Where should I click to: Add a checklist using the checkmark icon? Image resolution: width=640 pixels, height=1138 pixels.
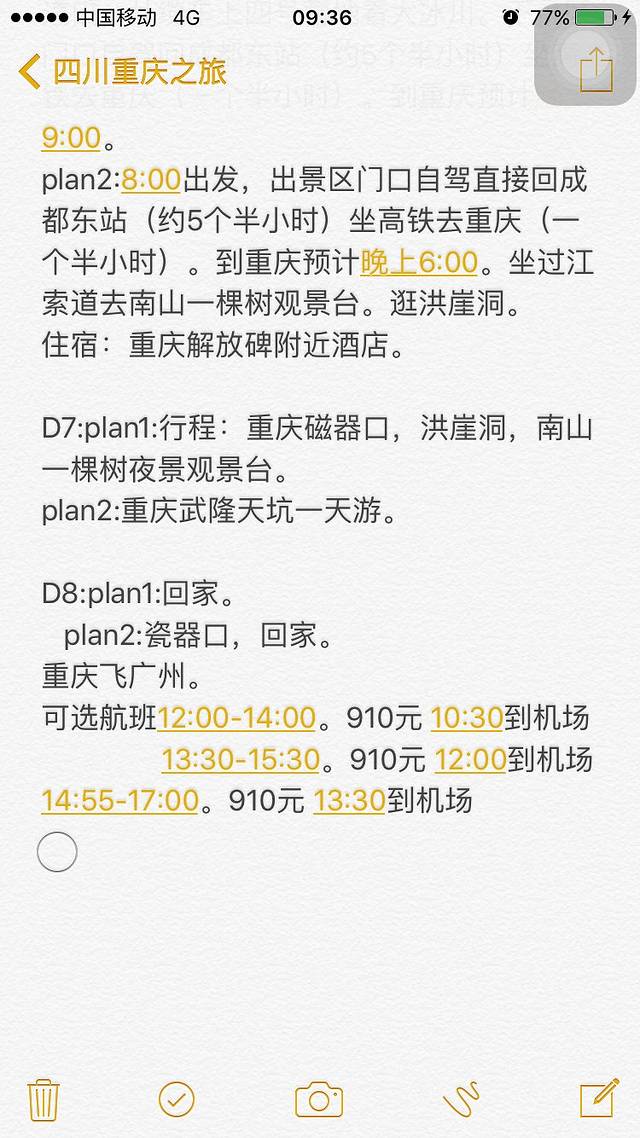click(x=176, y=1099)
